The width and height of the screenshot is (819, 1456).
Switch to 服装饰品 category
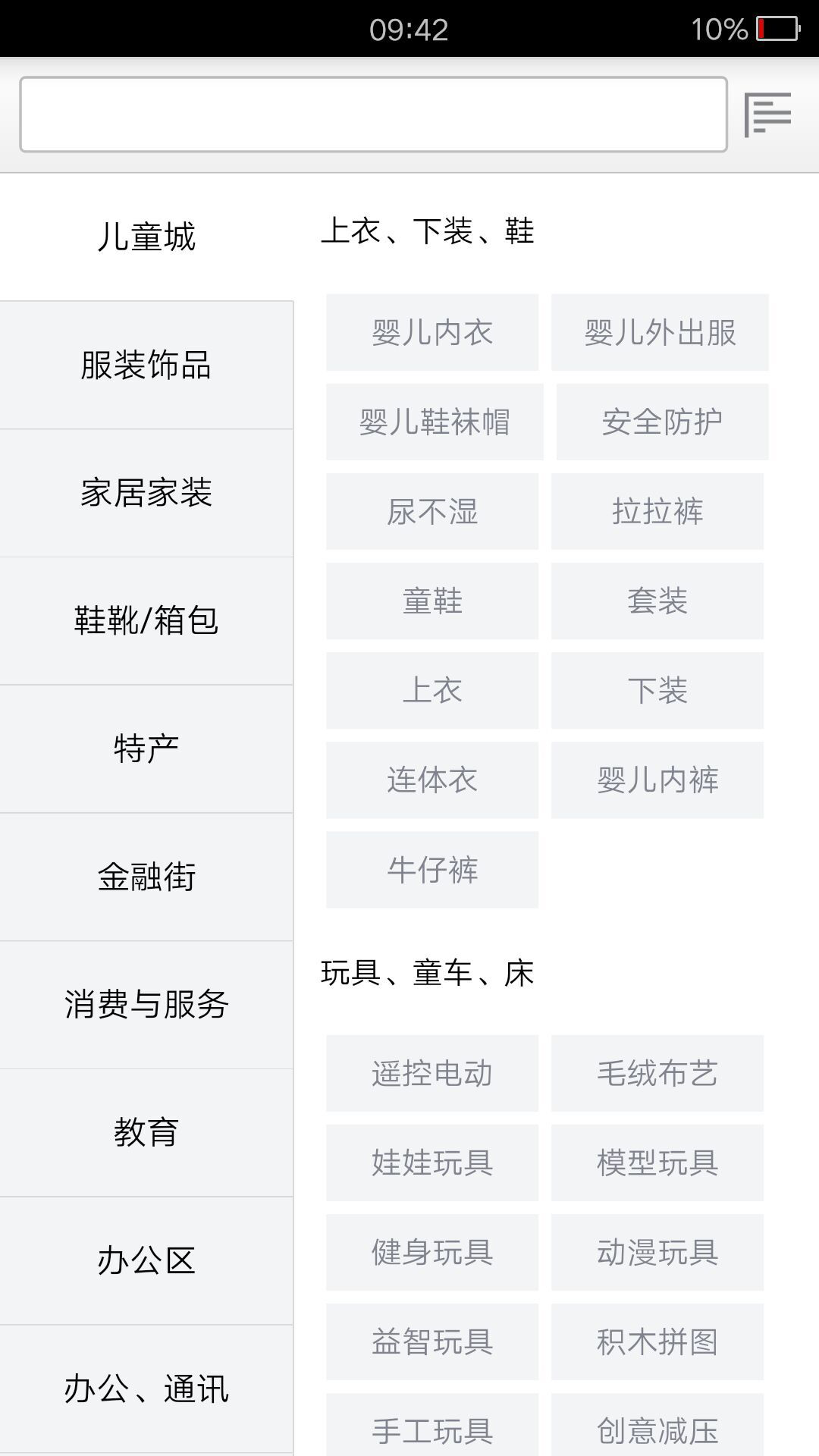(x=146, y=365)
